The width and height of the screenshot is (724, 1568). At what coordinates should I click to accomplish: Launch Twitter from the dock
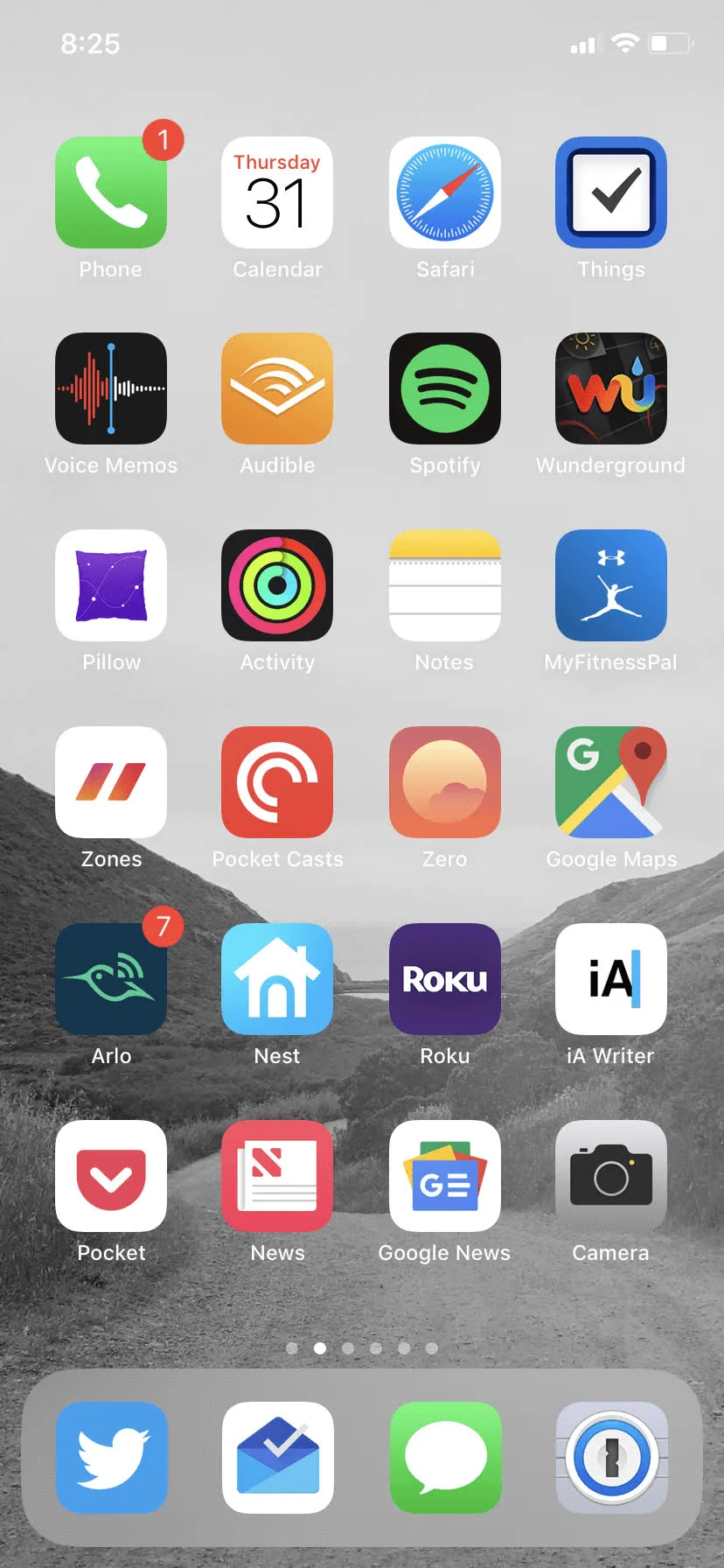[112, 1458]
